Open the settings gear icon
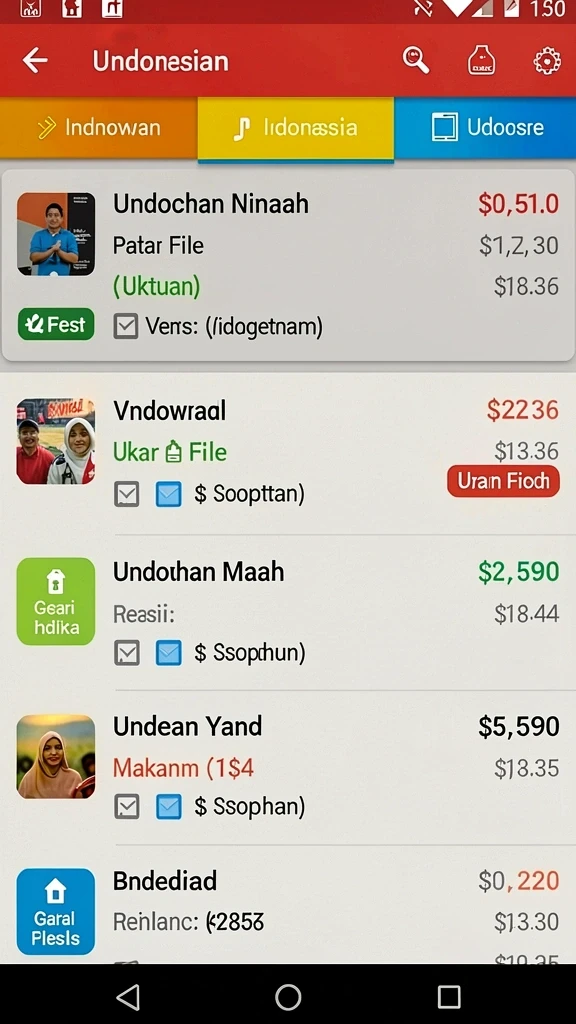 [x=547, y=61]
